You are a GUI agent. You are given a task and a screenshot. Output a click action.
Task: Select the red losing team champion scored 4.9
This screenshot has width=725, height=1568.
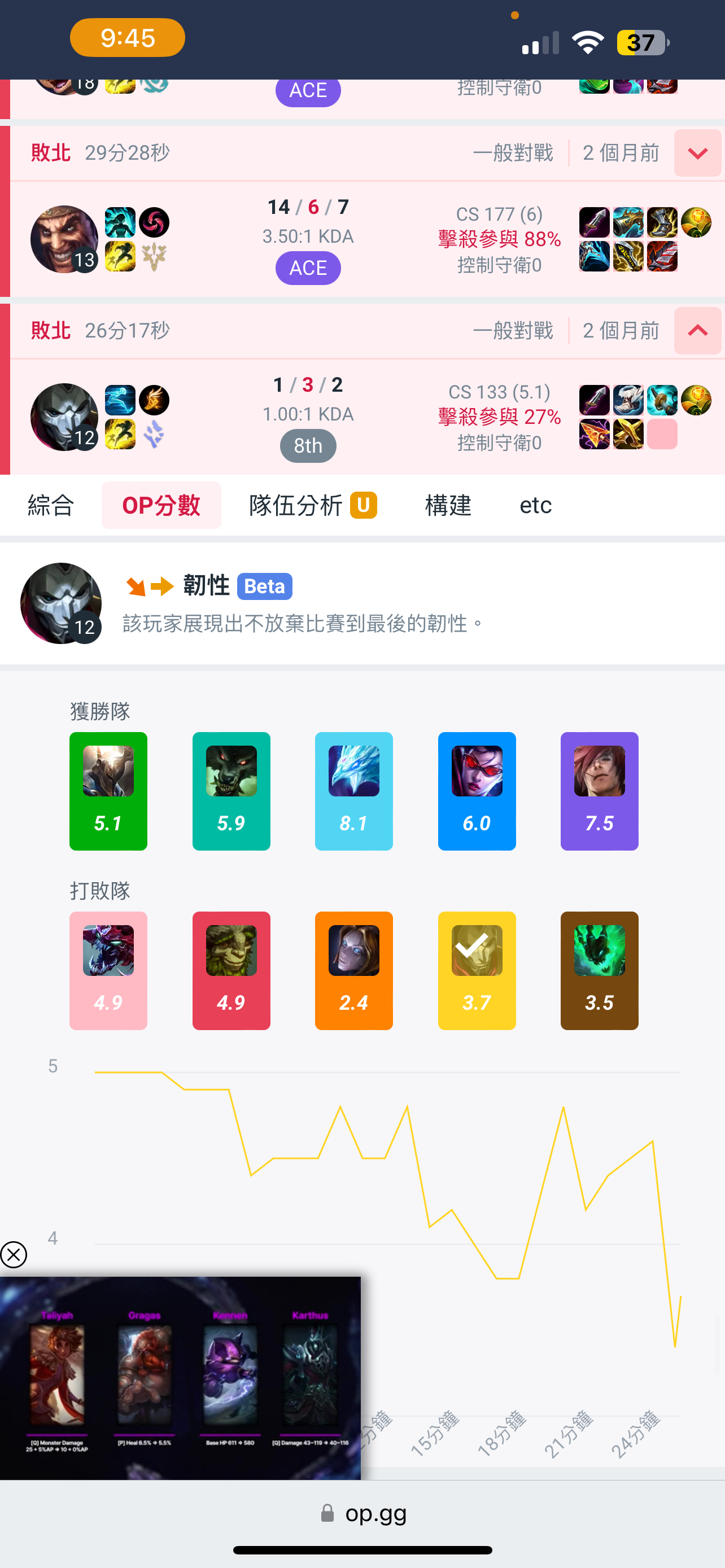tap(232, 970)
